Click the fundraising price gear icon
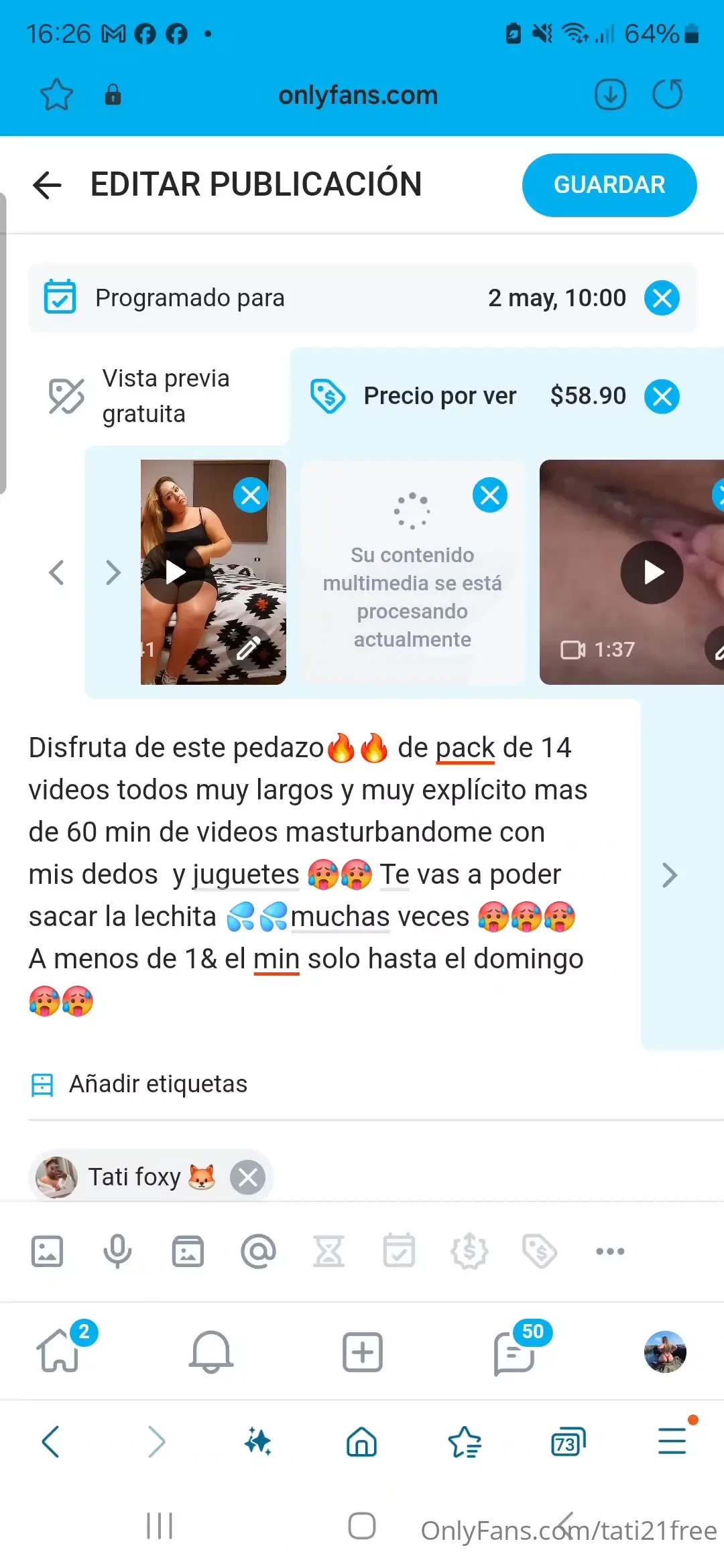Screen dimensions: 724x1568 470,1250
